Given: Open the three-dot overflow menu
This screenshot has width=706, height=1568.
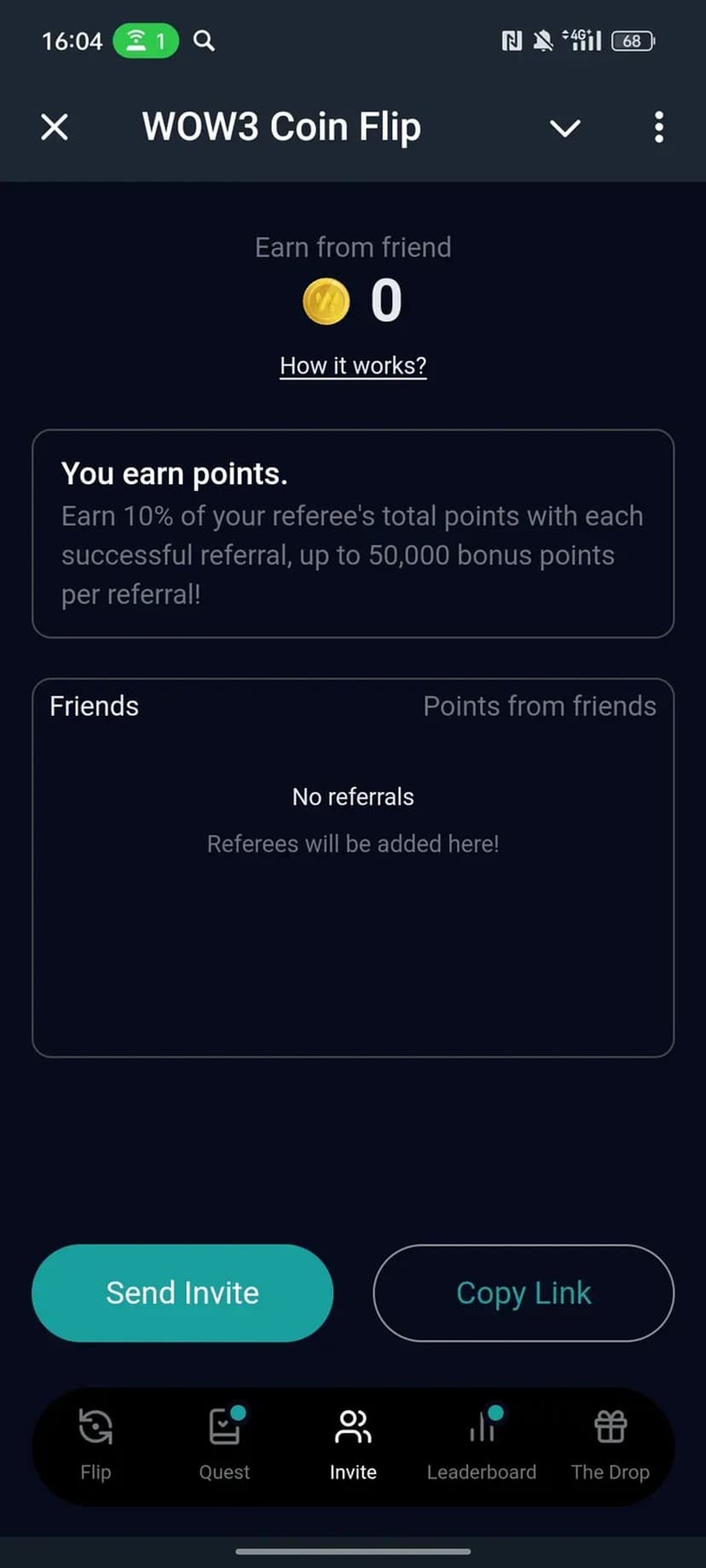Looking at the screenshot, I should (658, 128).
